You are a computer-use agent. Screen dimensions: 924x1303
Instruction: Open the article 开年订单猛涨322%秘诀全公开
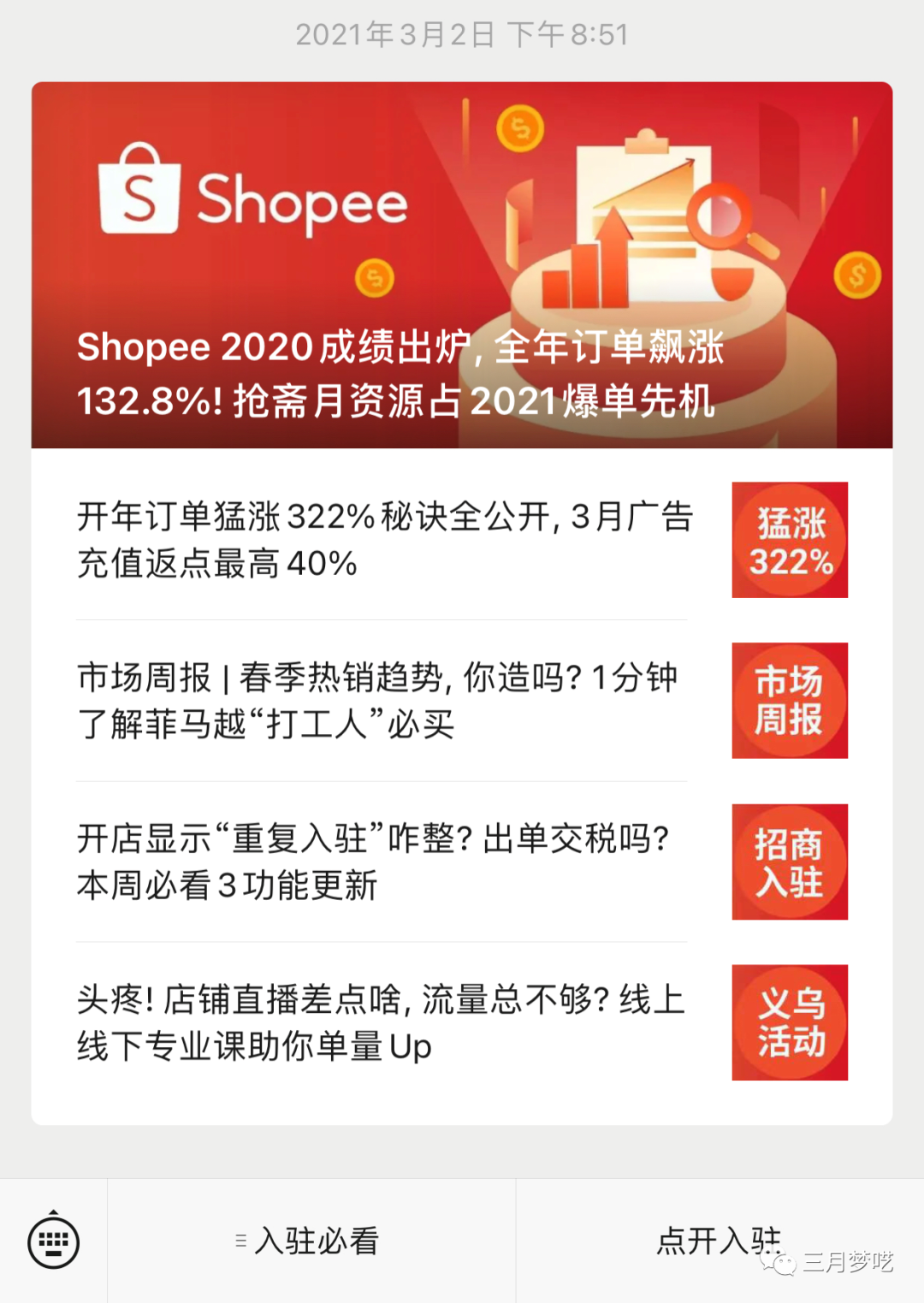pyautogui.click(x=385, y=539)
